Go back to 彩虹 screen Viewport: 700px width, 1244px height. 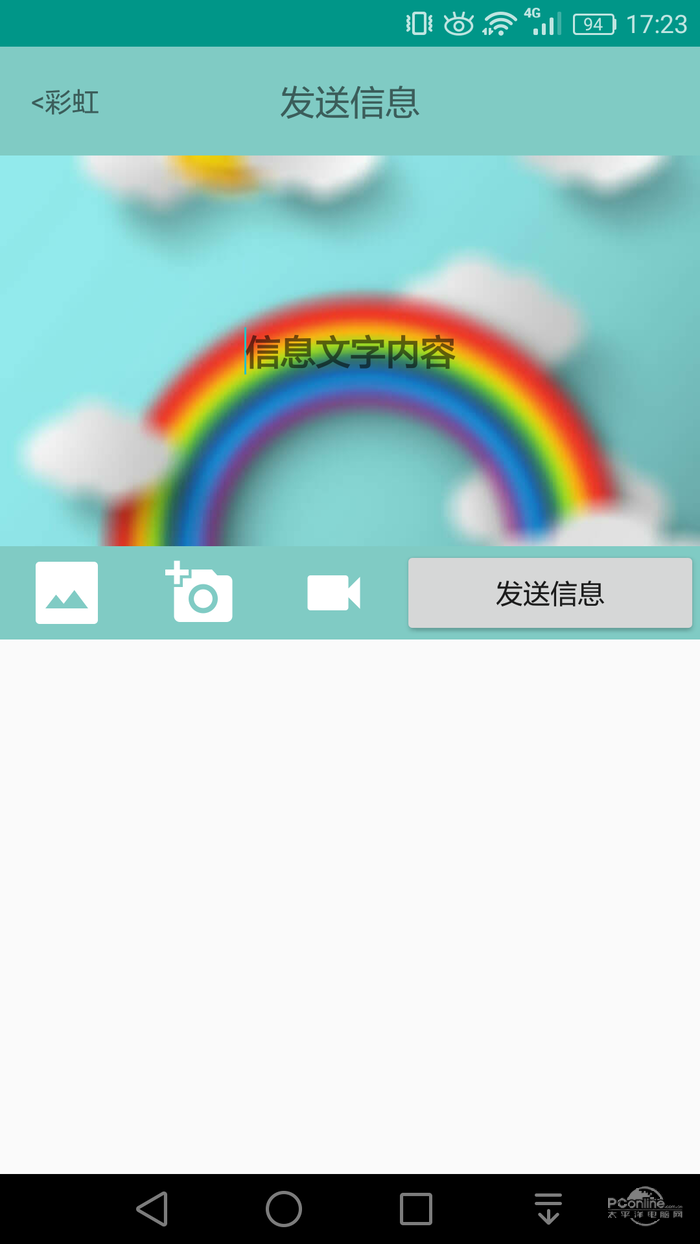(65, 102)
